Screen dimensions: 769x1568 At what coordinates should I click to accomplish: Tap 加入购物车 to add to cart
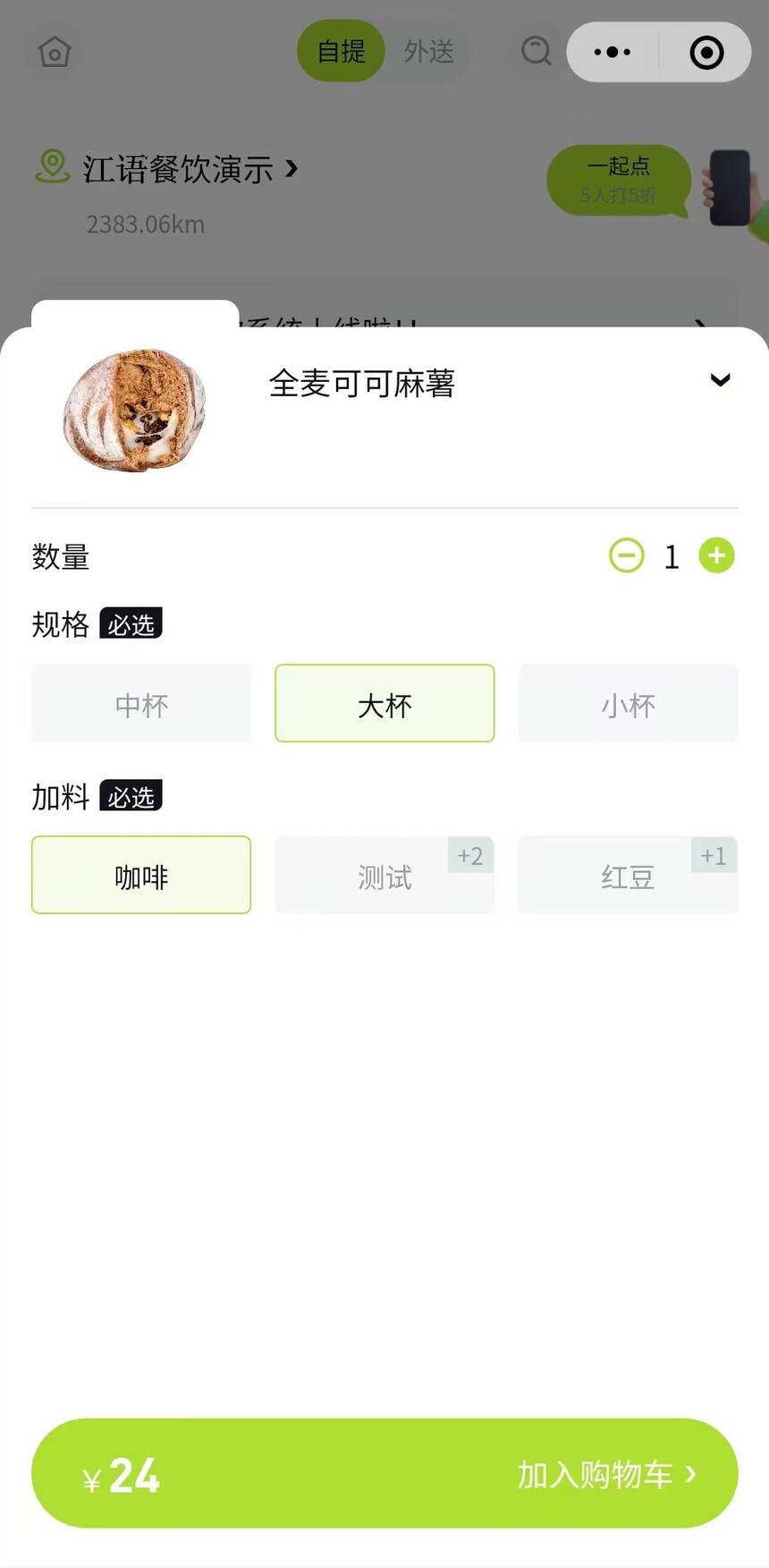[x=604, y=1473]
